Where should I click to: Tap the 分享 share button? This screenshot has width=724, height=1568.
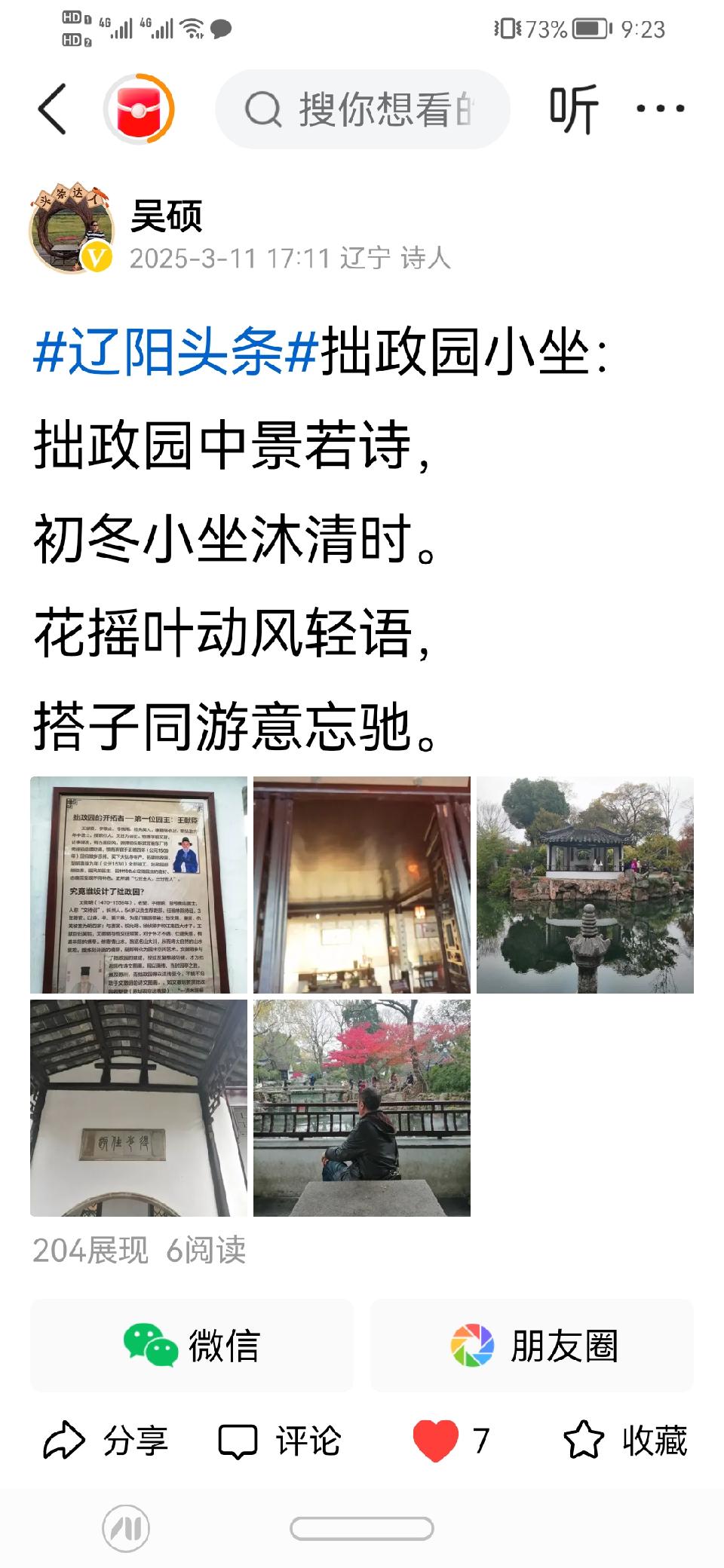tap(106, 1441)
